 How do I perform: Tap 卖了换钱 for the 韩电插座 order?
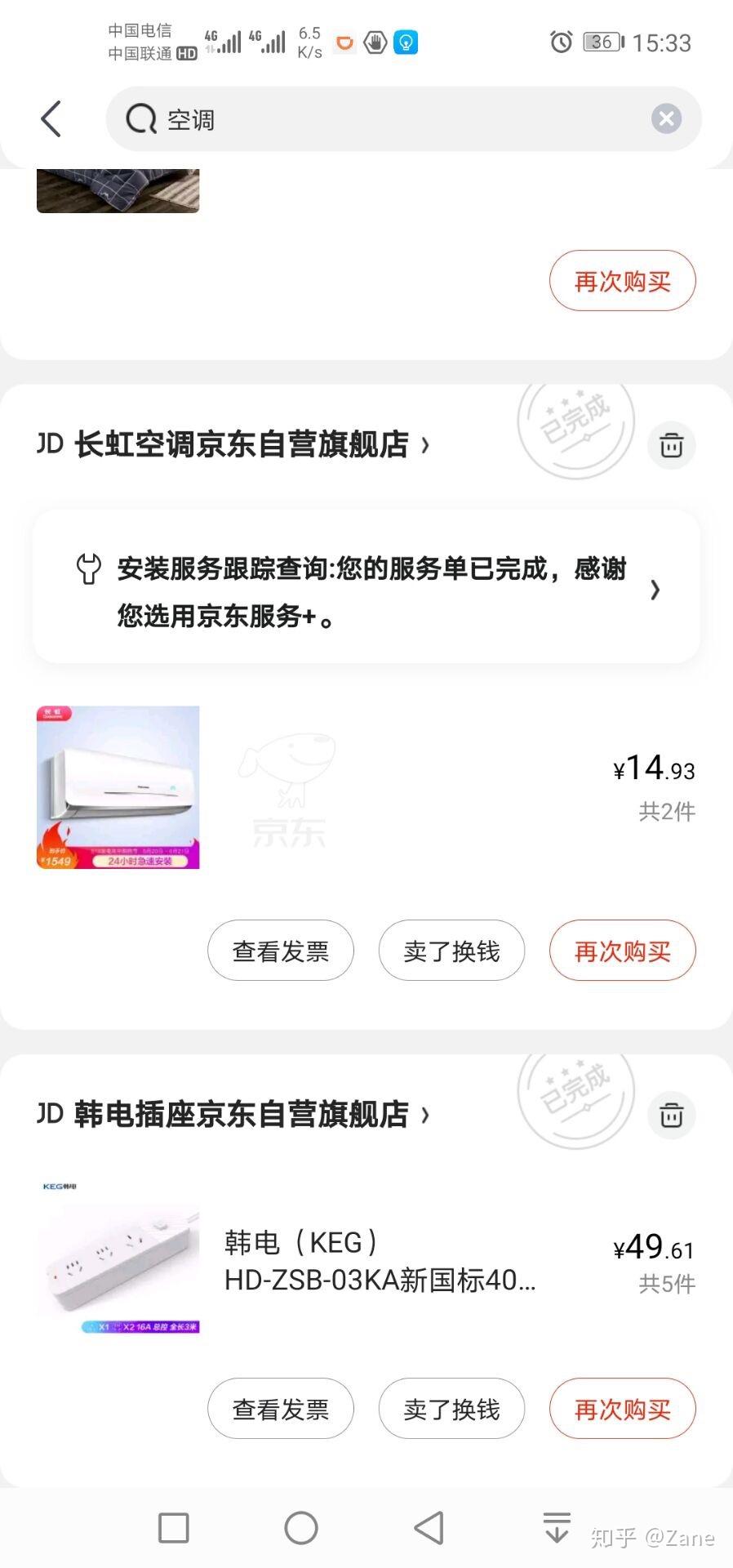coord(451,1409)
